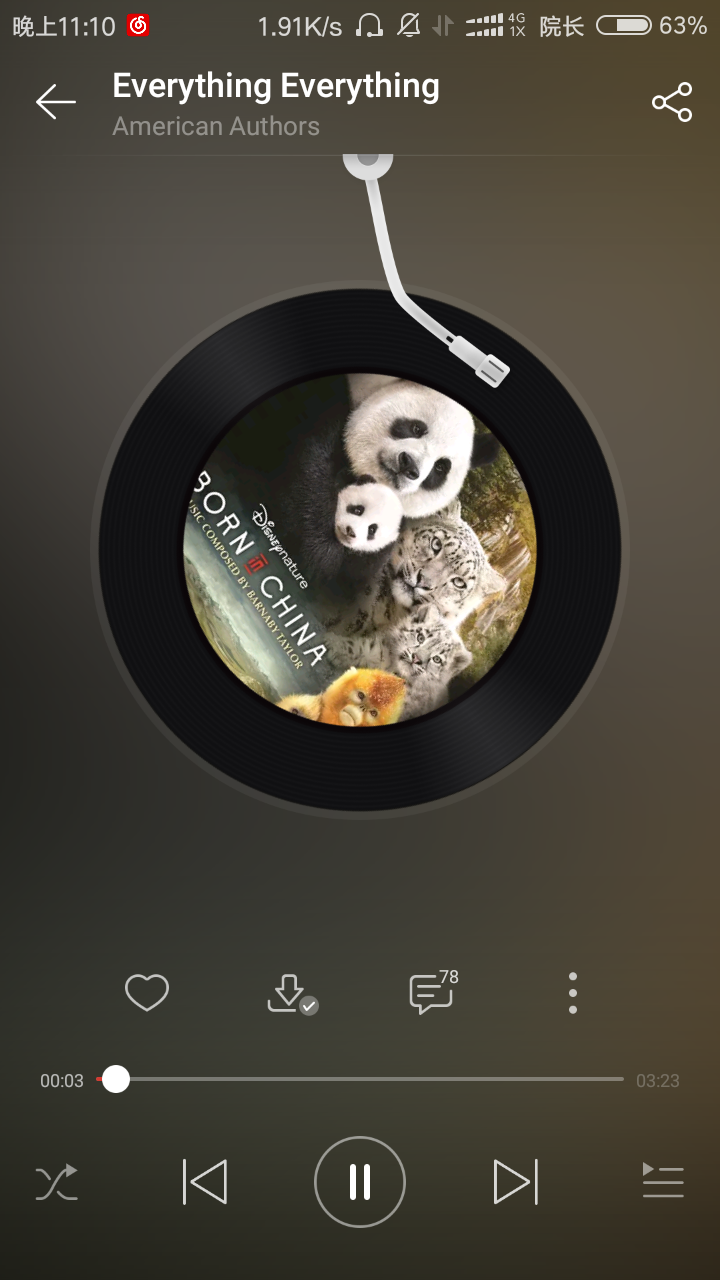
Task: Open the three-dot more options menu
Action: (x=573, y=993)
